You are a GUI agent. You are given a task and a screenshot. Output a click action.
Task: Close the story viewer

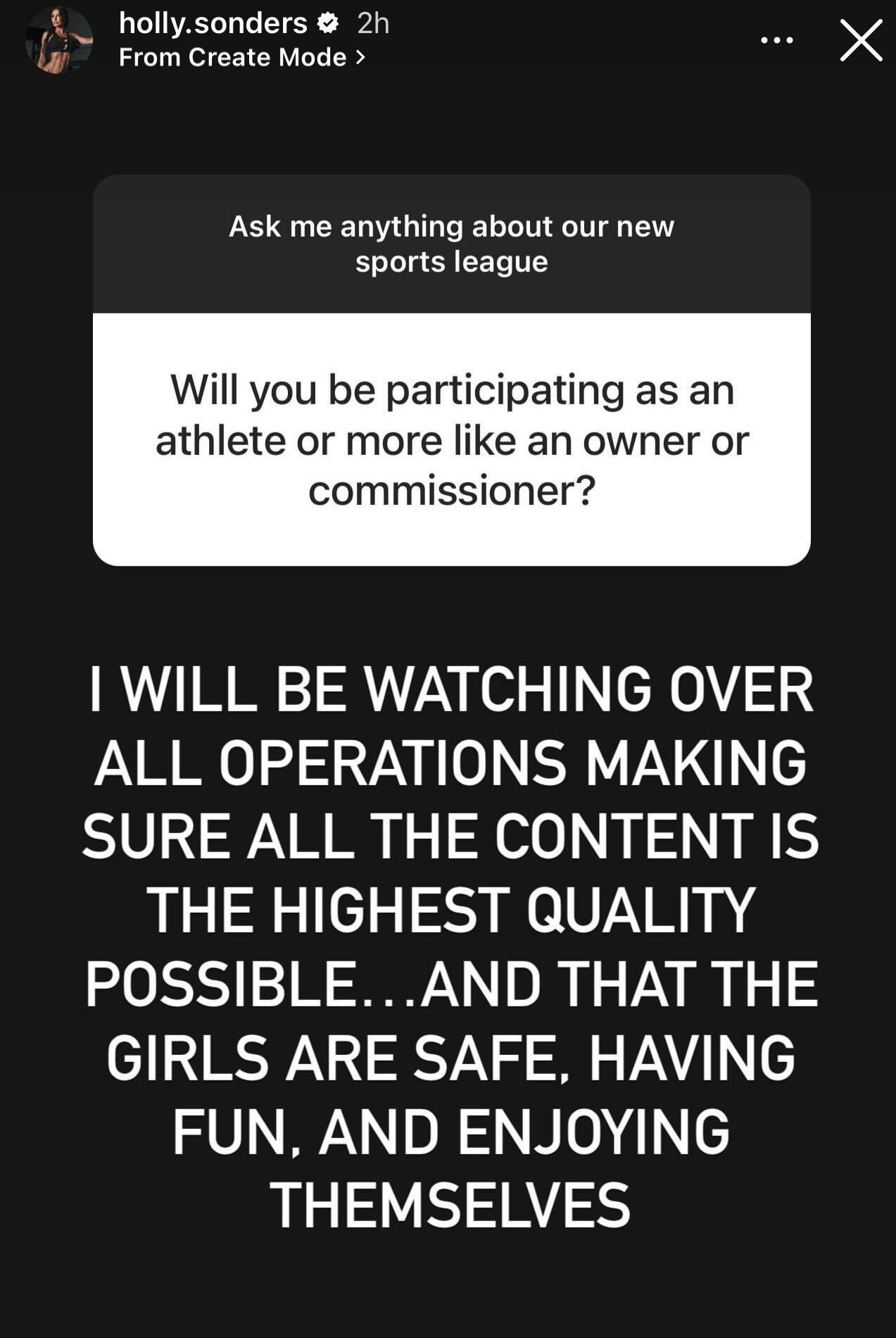[861, 41]
